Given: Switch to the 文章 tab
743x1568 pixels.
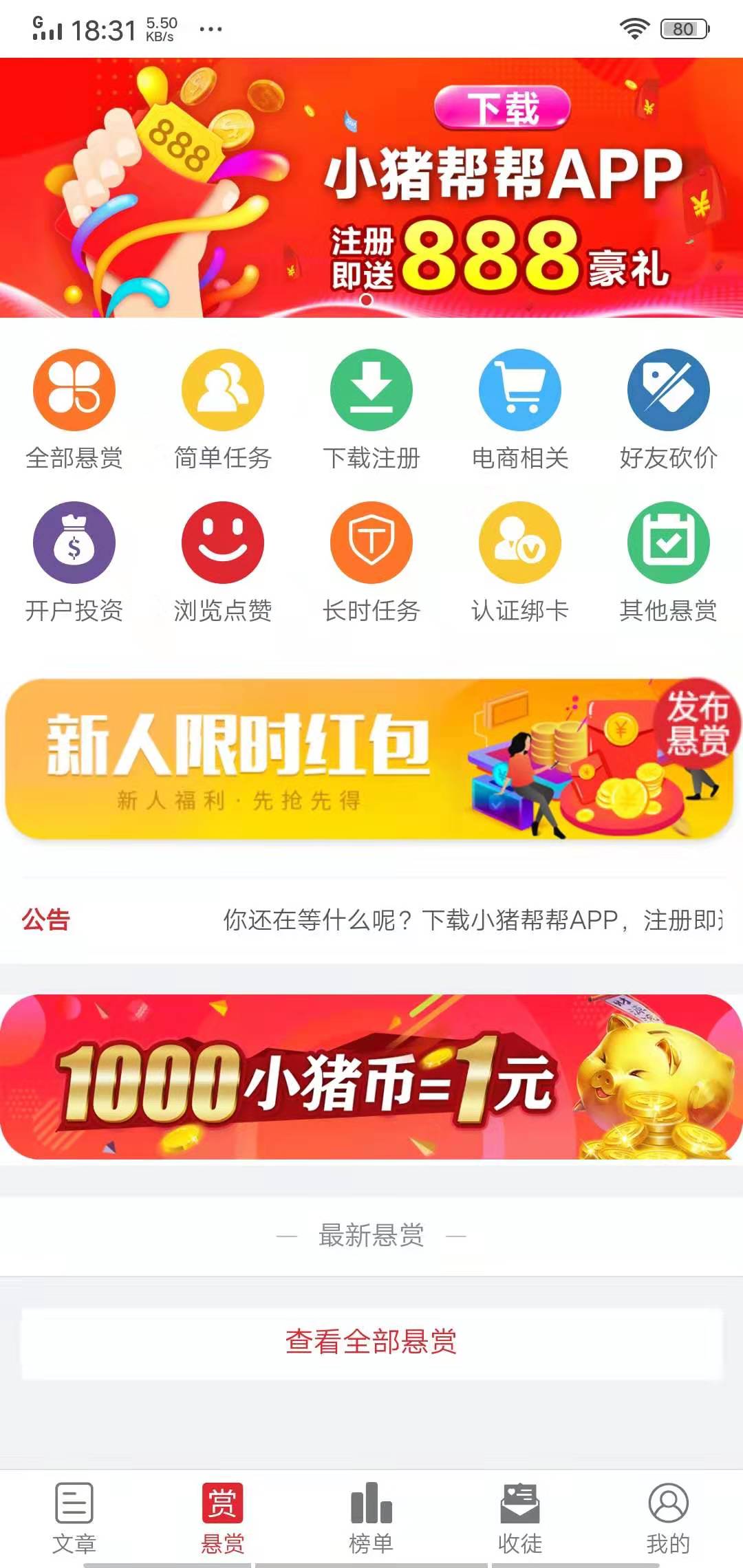Looking at the screenshot, I should 74,1520.
